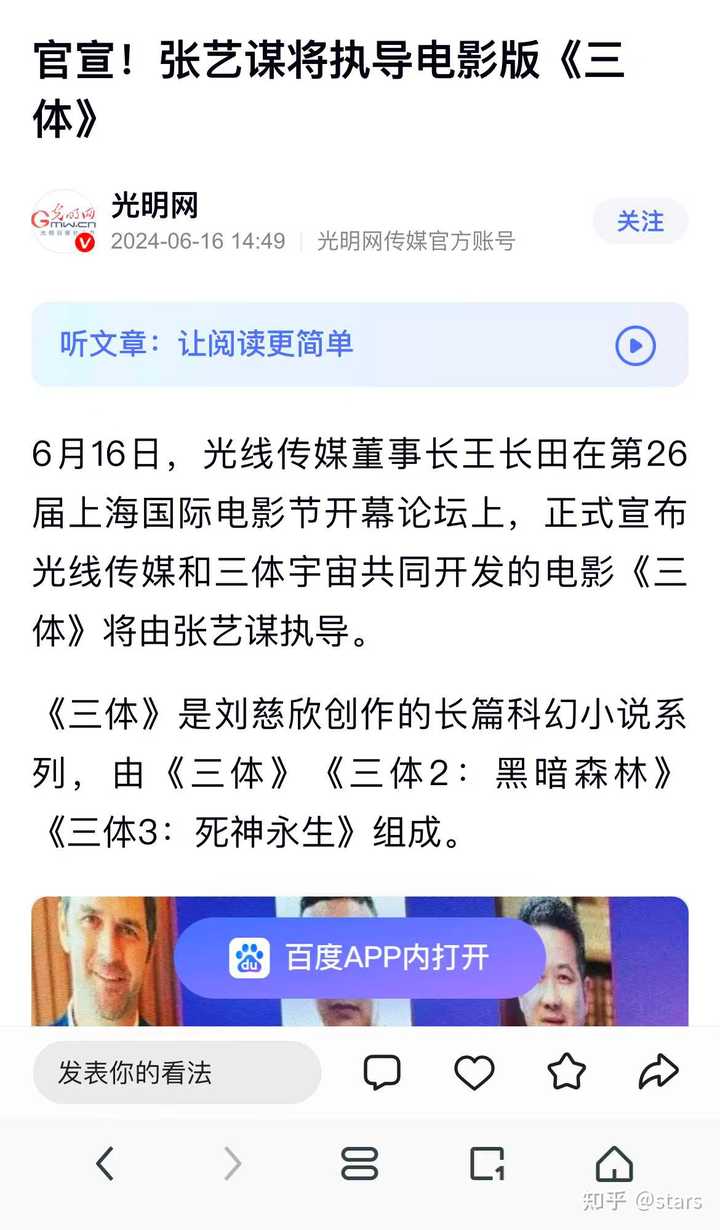Tap the 发表你的看法 comment field
This screenshot has height=1230, width=720.
tap(177, 1073)
